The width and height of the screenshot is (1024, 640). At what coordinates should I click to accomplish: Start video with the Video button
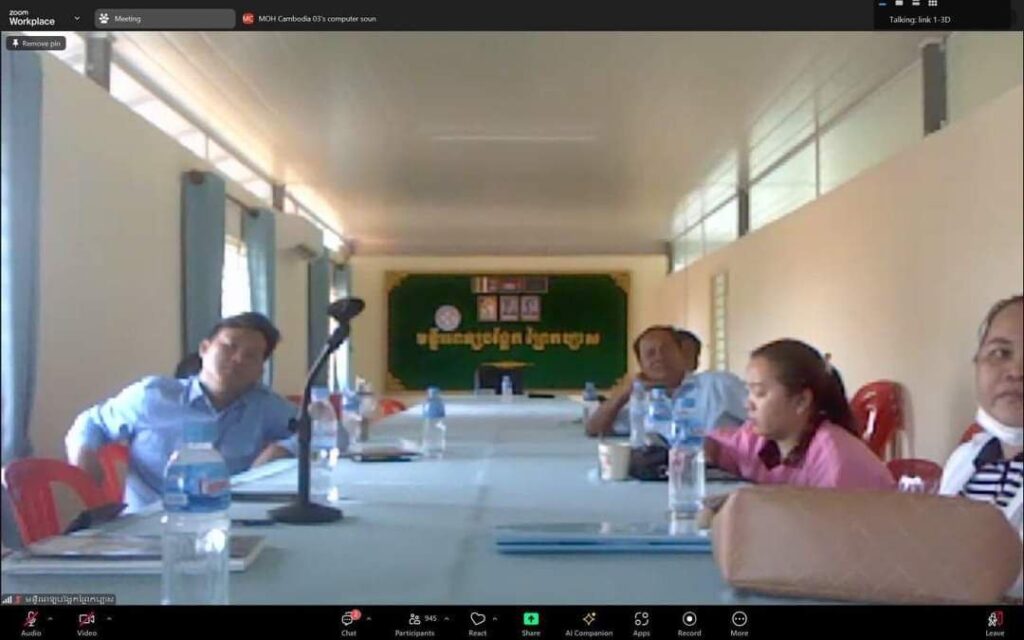point(87,620)
